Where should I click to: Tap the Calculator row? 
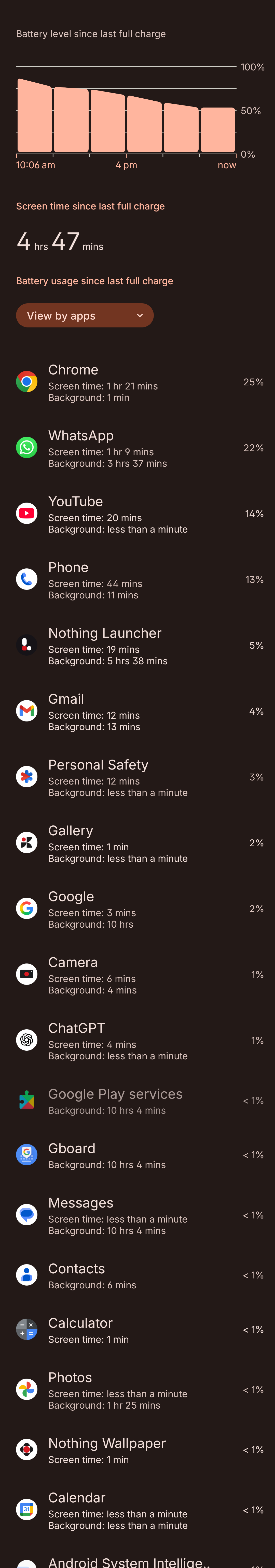[137, 1329]
